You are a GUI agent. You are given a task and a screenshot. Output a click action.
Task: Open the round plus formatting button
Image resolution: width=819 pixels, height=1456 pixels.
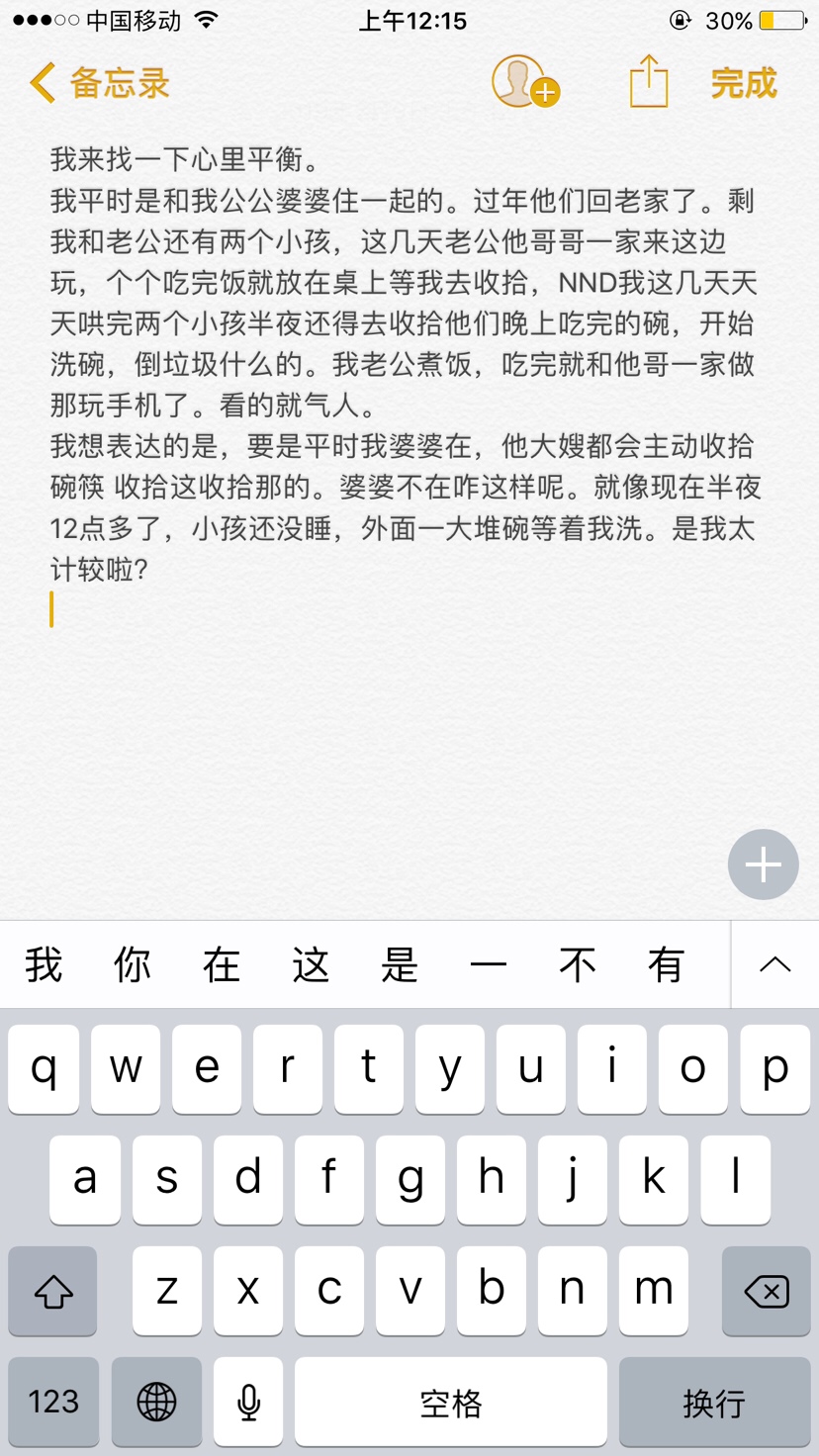click(763, 864)
